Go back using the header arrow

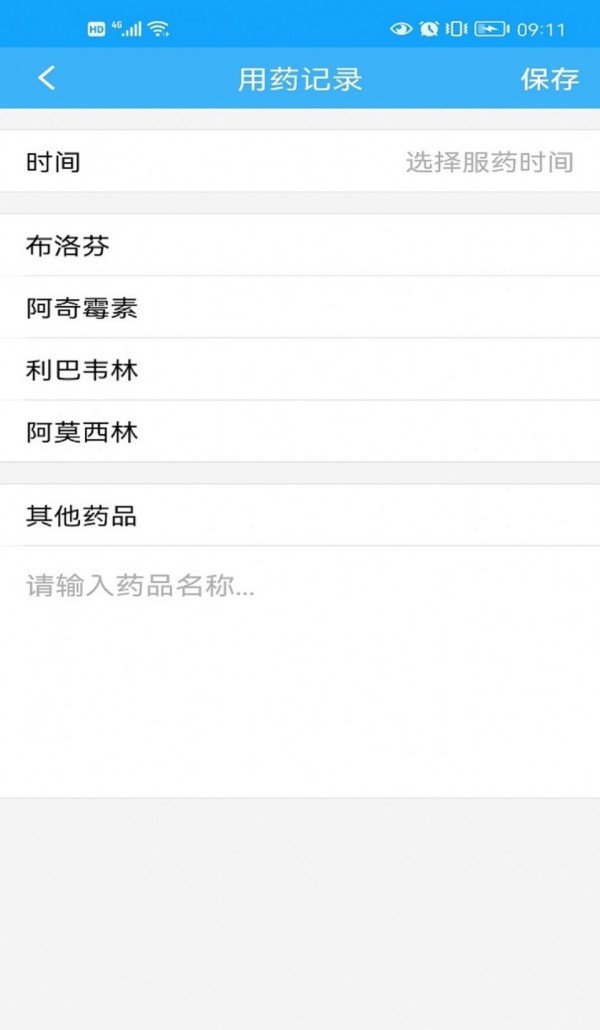[47, 79]
